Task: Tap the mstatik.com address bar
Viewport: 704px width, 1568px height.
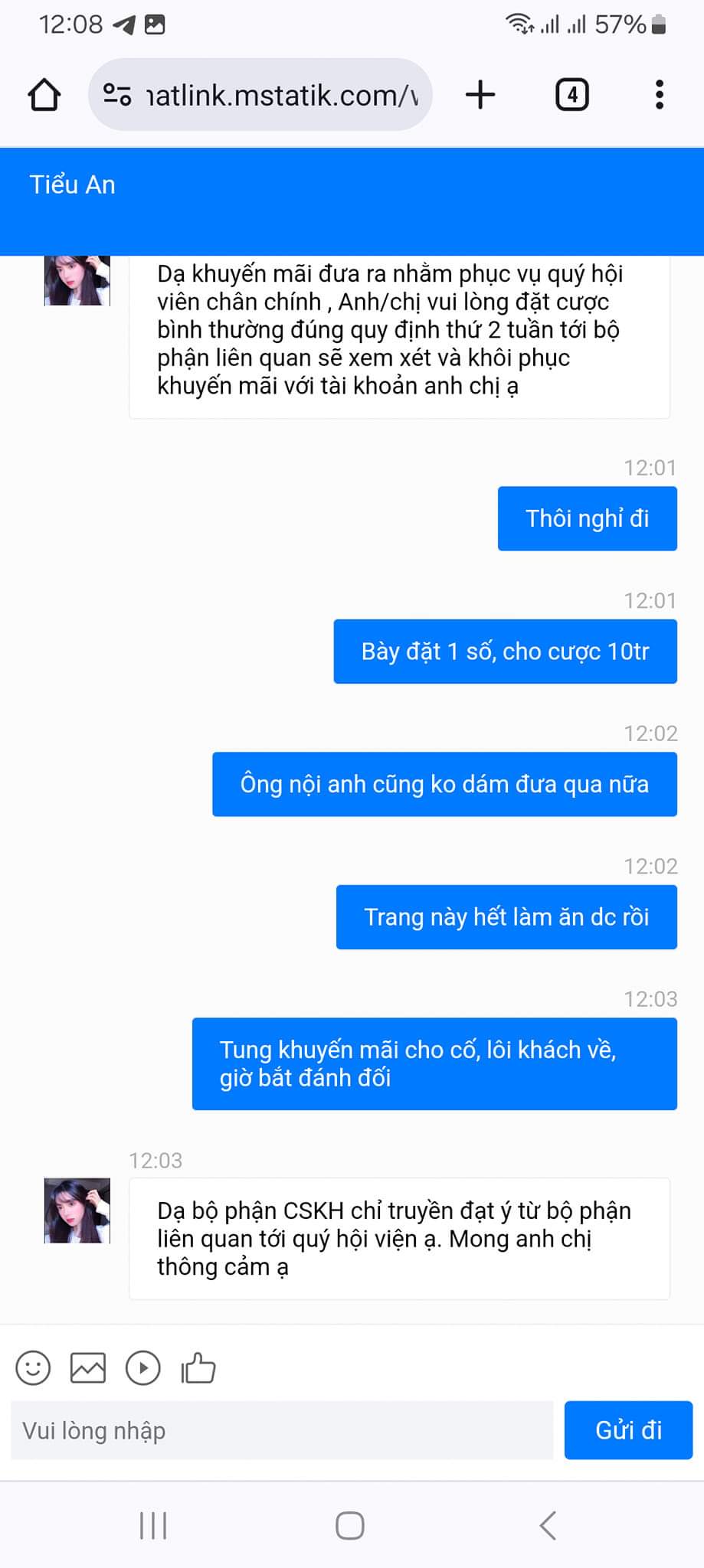Action: pos(281,95)
